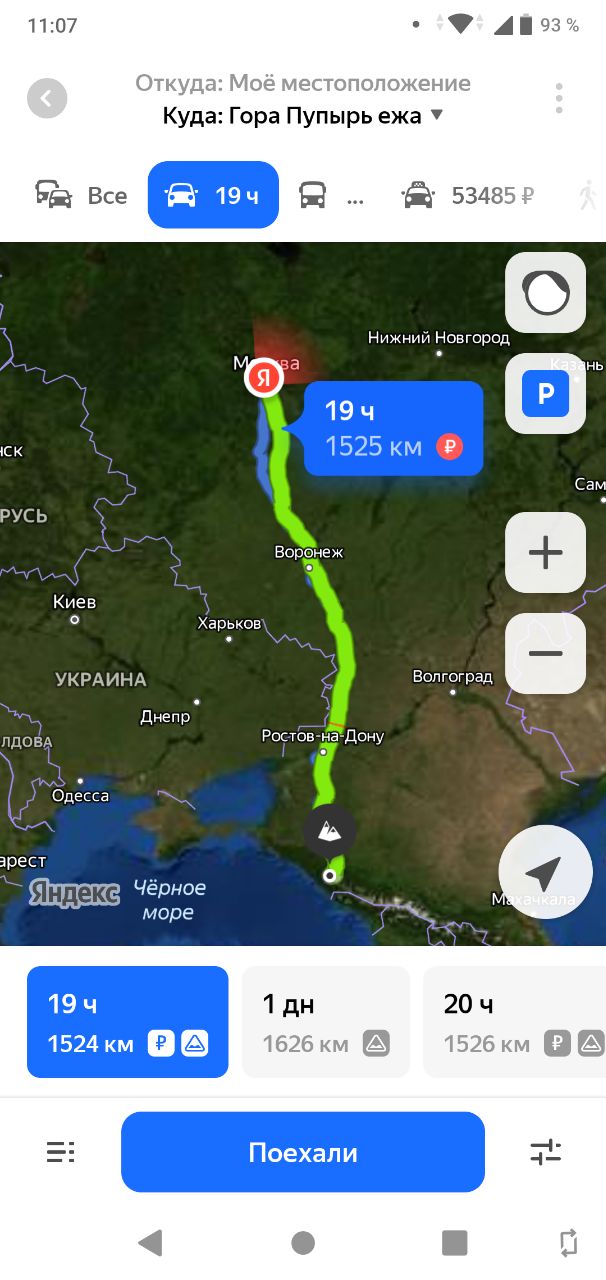Image resolution: width=606 pixels, height=1280 pixels.
Task: Open route settings sliders icon
Action: (x=546, y=1152)
